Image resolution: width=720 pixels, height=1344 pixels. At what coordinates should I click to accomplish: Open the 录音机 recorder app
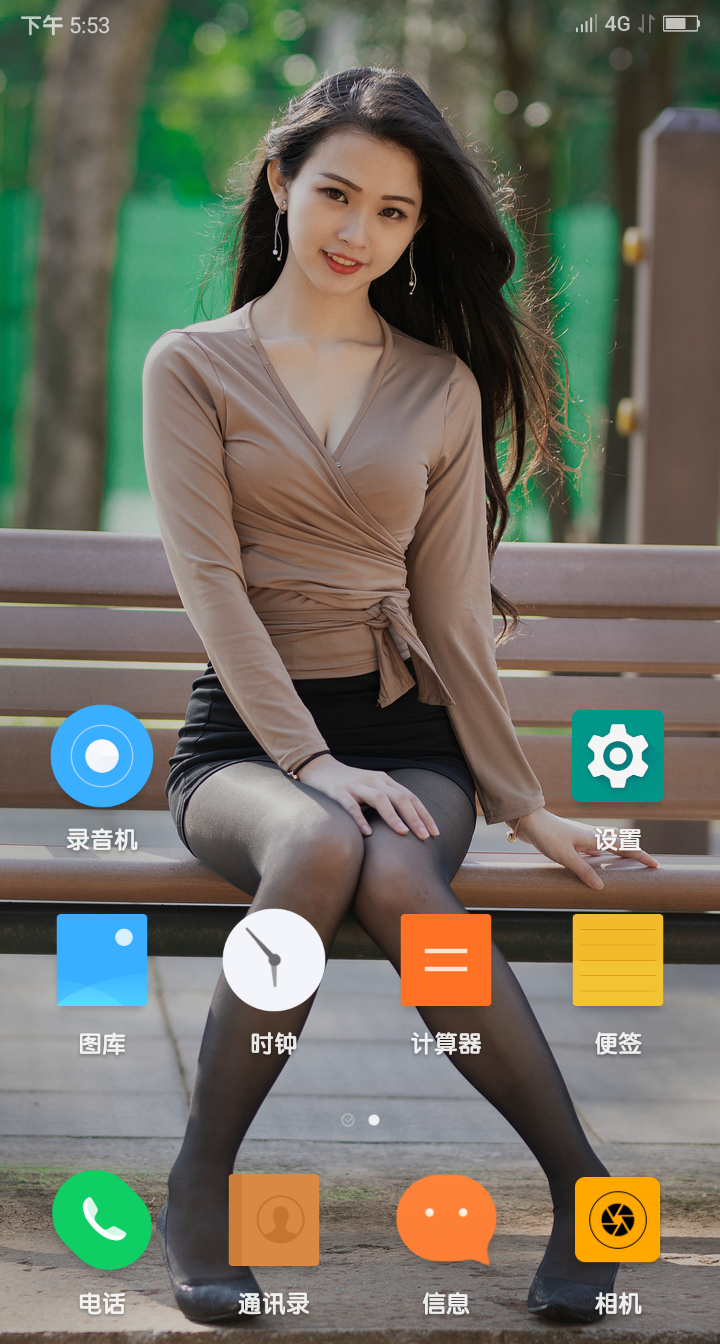[102, 756]
